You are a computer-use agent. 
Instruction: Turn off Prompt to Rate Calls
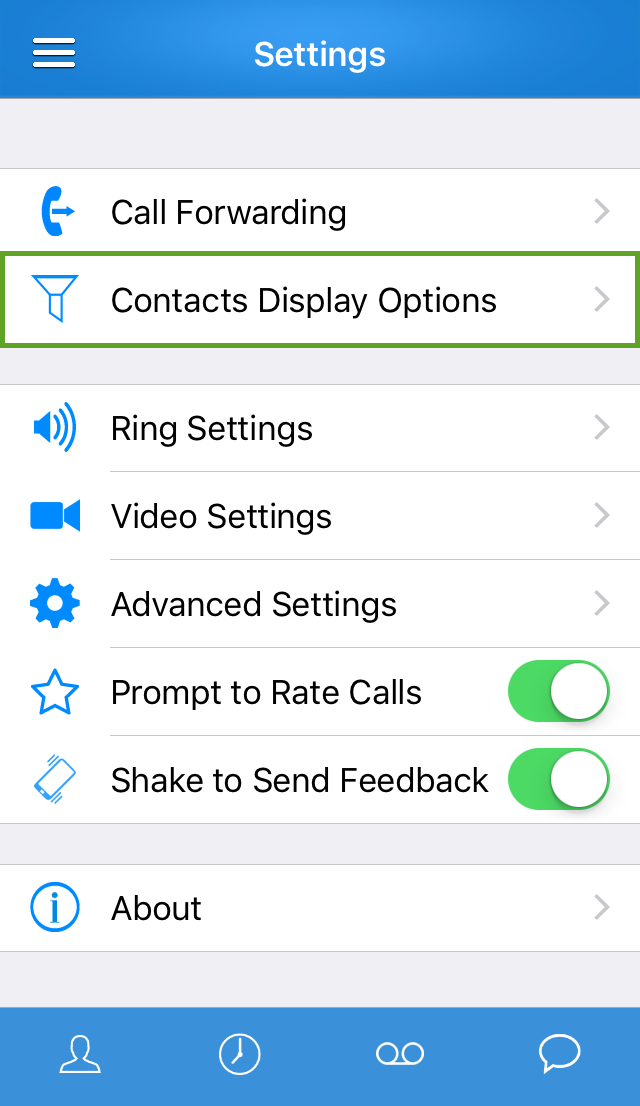[x=558, y=691]
